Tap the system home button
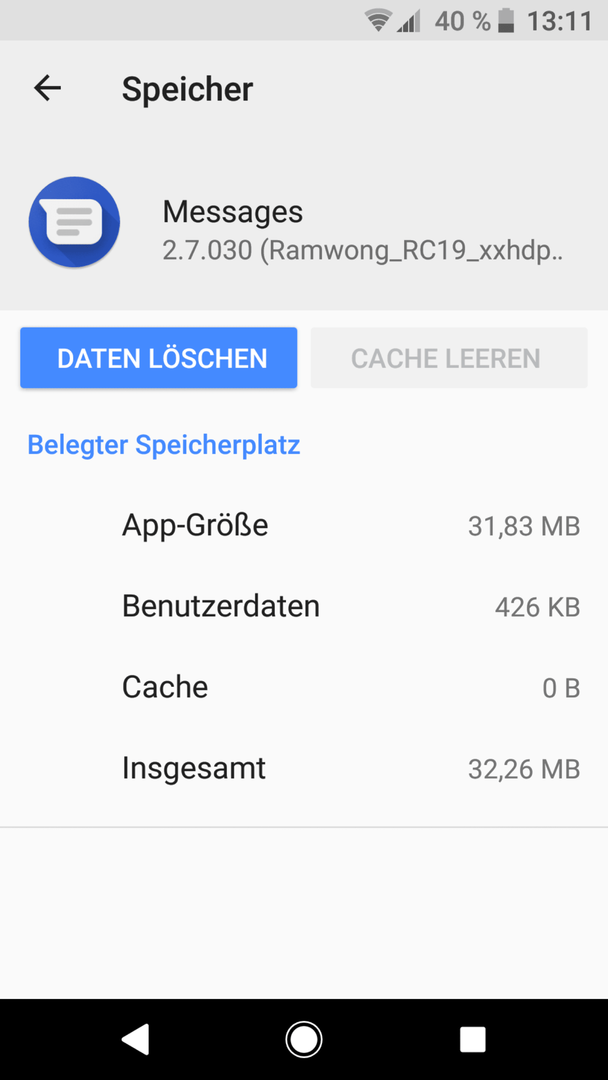 pos(304,1039)
